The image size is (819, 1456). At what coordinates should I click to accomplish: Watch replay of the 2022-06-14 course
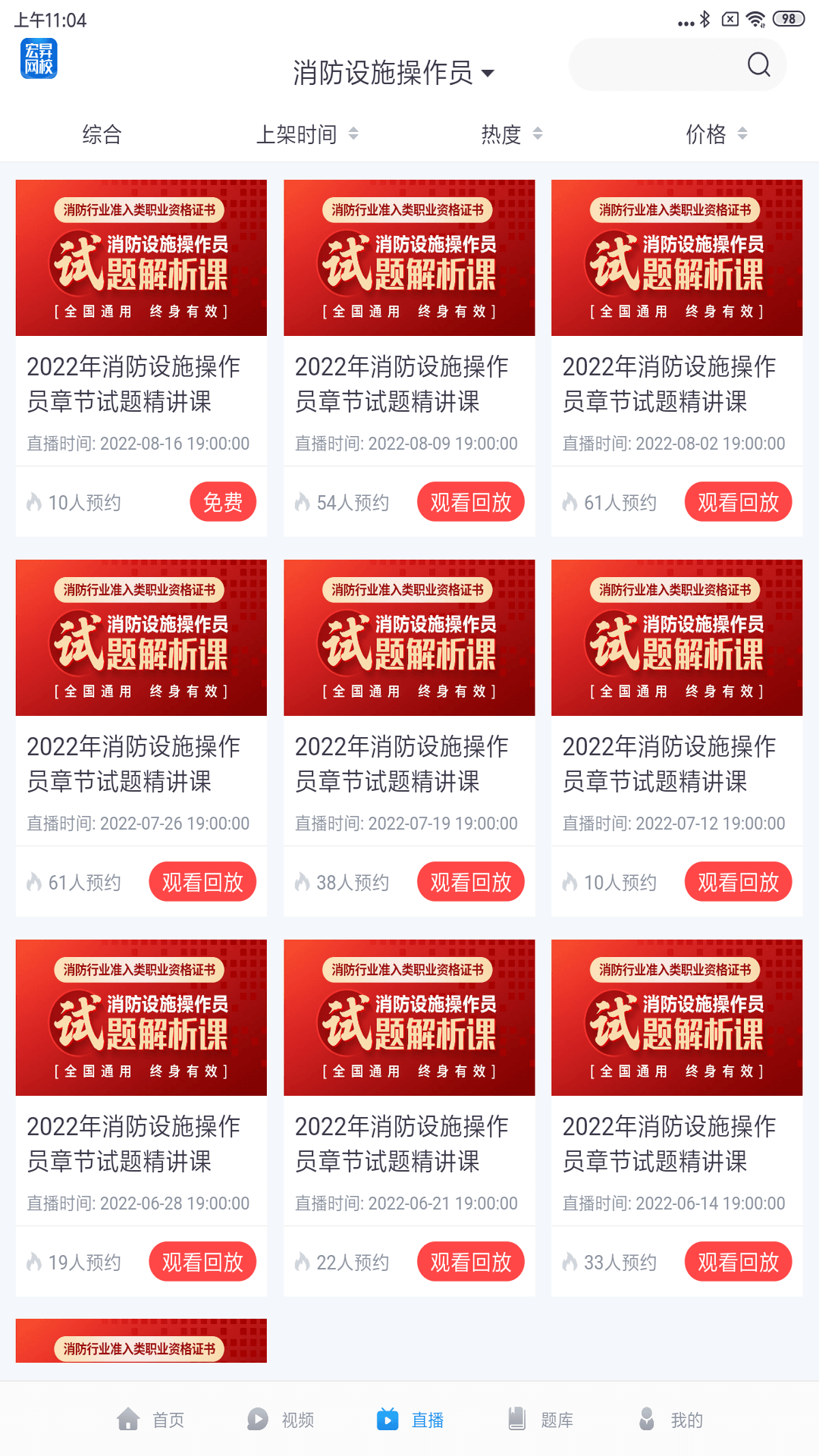pos(738,1262)
